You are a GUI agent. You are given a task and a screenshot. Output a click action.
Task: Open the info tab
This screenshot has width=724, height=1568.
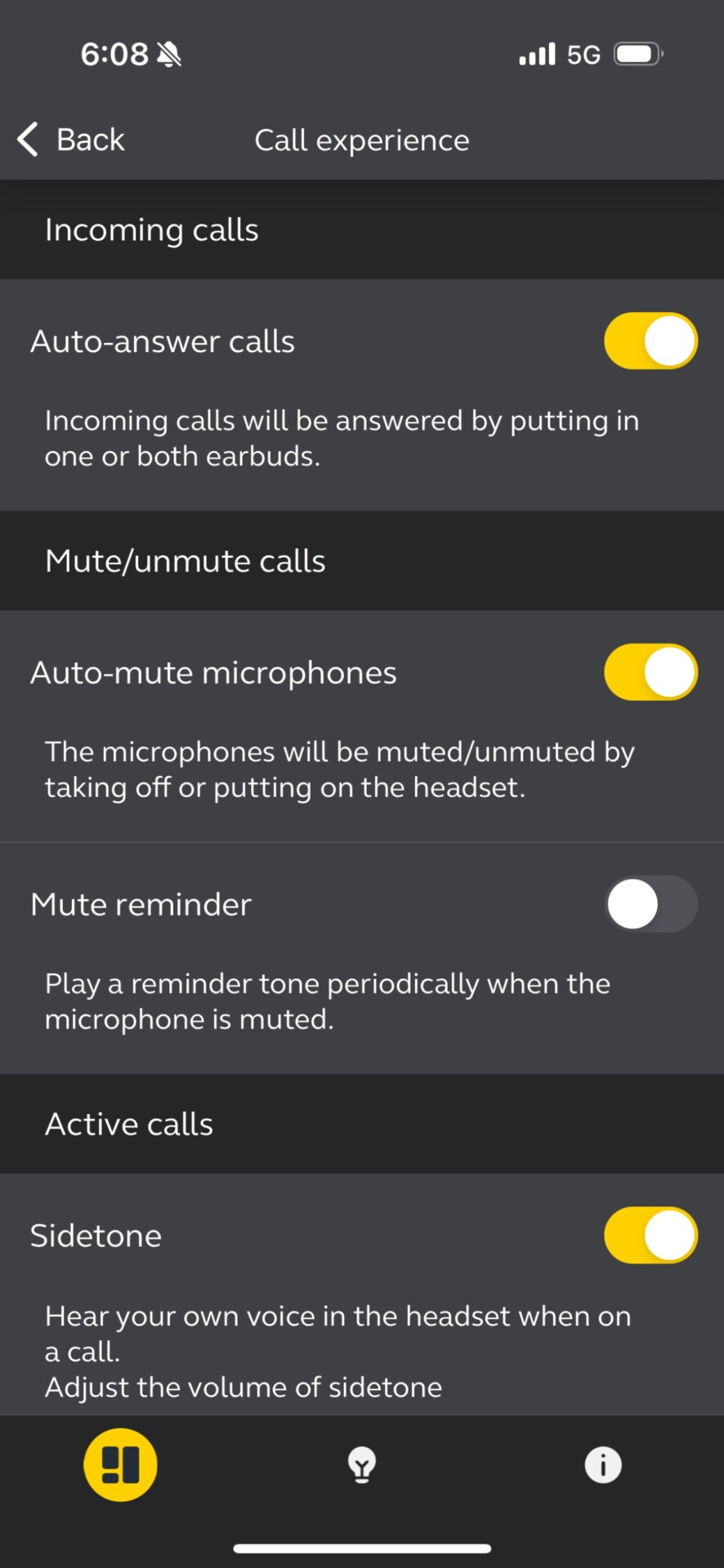pyautogui.click(x=603, y=1464)
